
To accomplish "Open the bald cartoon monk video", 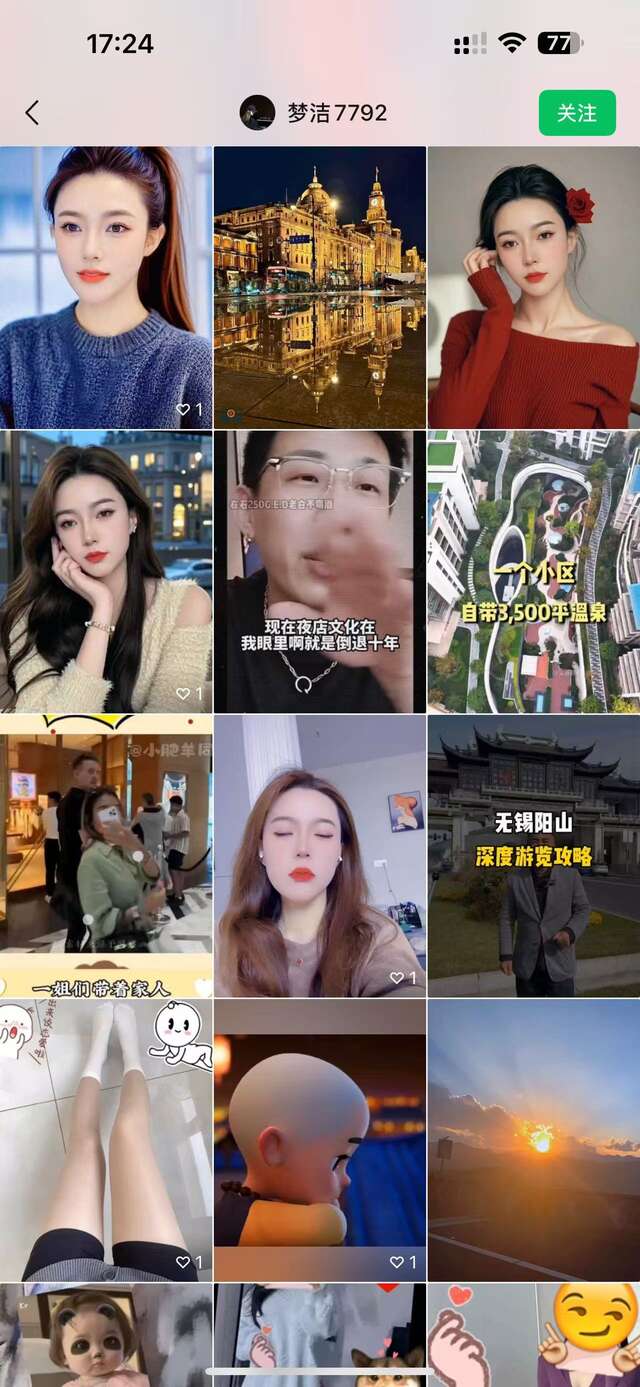I will coord(319,1139).
